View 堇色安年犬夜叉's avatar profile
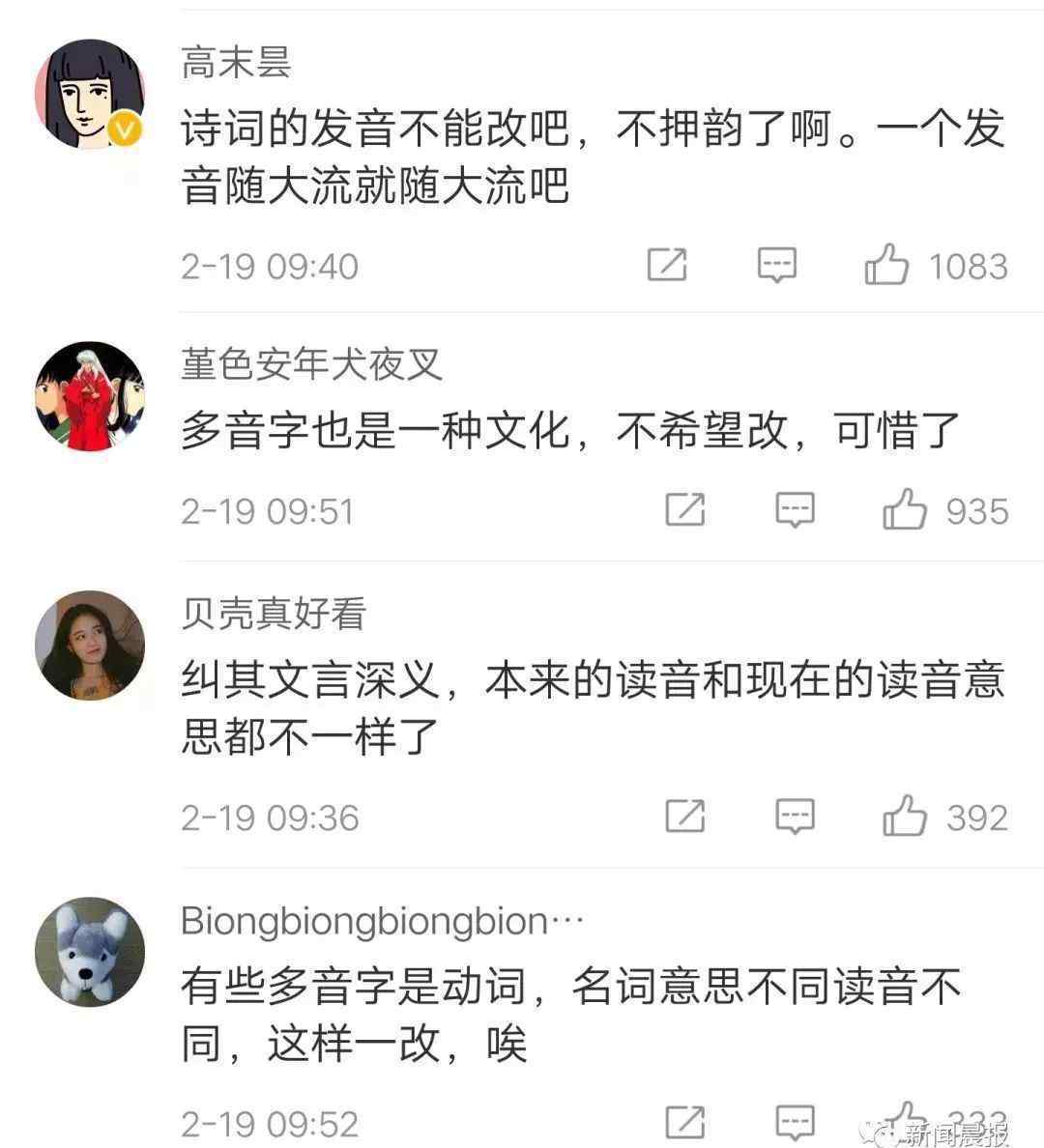 pyautogui.click(x=90, y=395)
